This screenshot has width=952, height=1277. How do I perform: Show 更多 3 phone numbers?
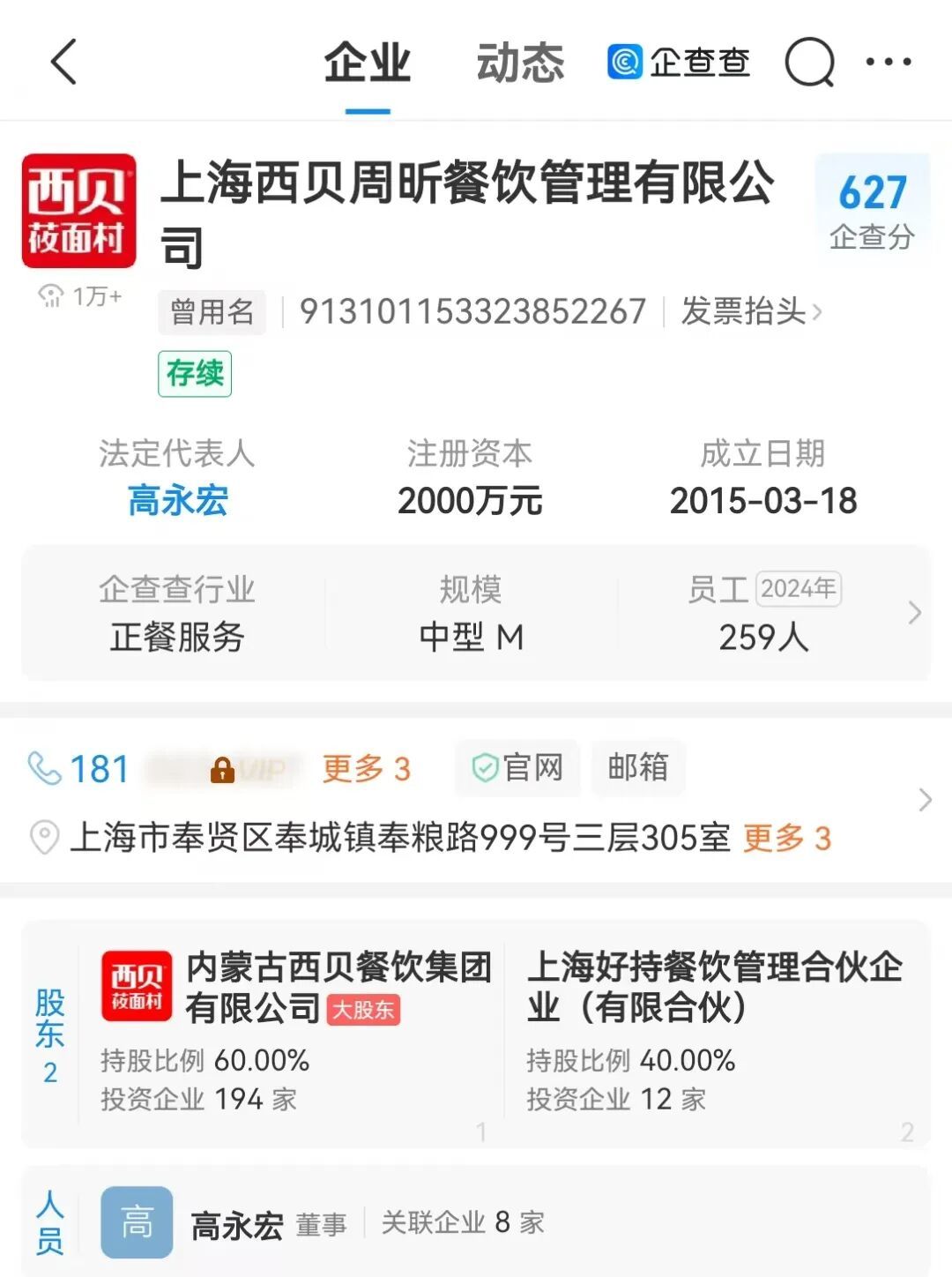[366, 769]
